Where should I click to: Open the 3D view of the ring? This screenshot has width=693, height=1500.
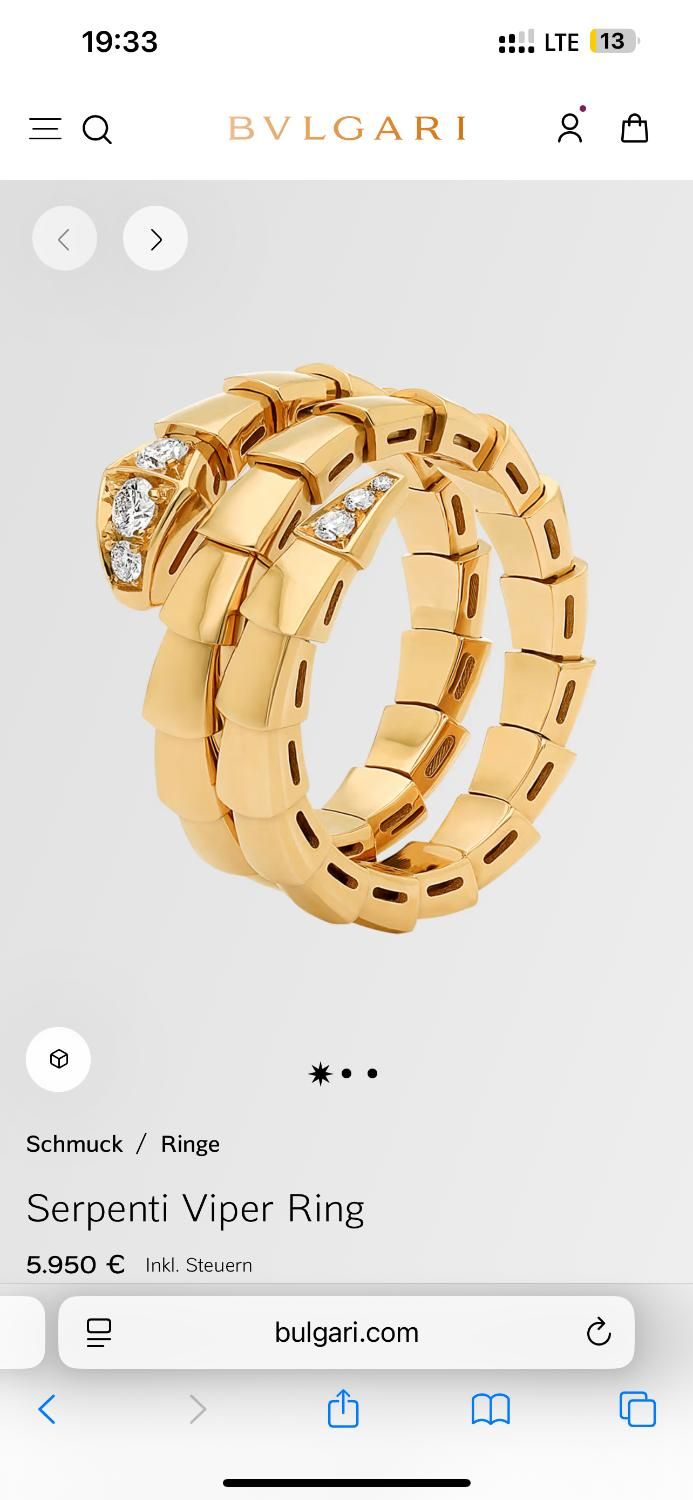(58, 1059)
